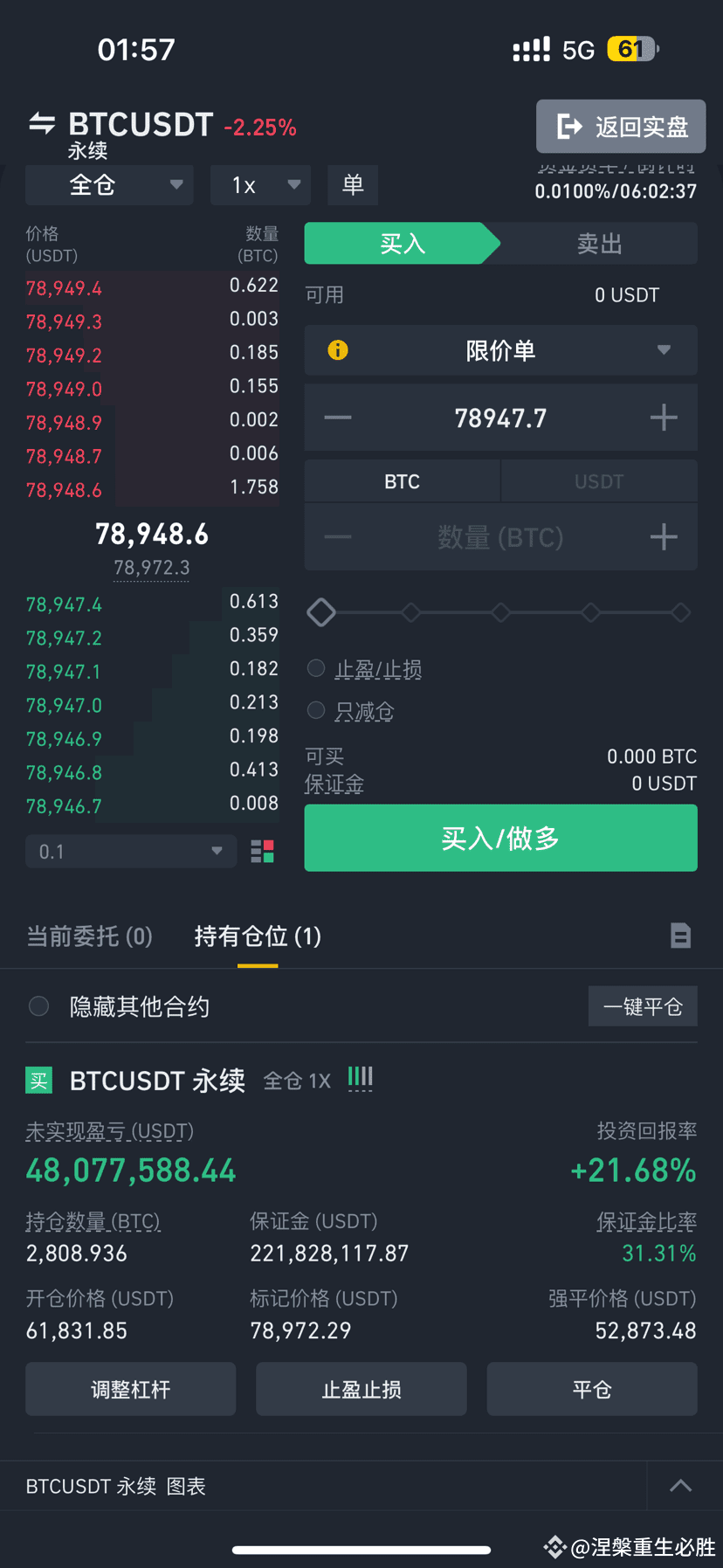Screen dimensions: 723x1568
Task: Click the risk level bars icon near 全仓 1X
Action: coord(360,1079)
